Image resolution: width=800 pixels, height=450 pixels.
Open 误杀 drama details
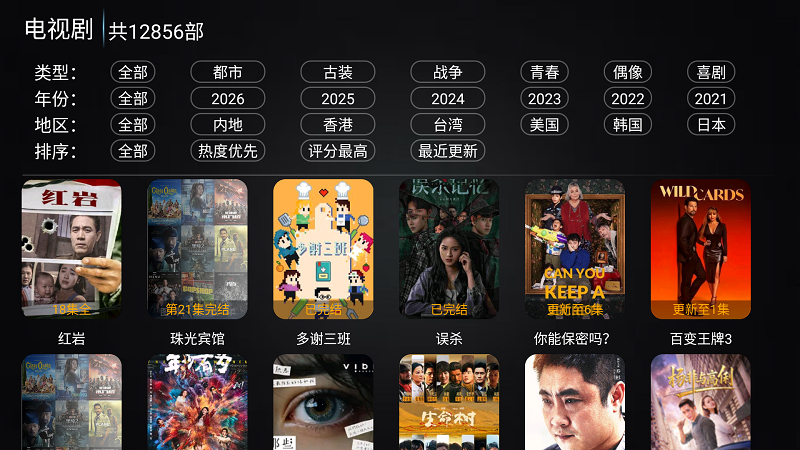(x=449, y=250)
